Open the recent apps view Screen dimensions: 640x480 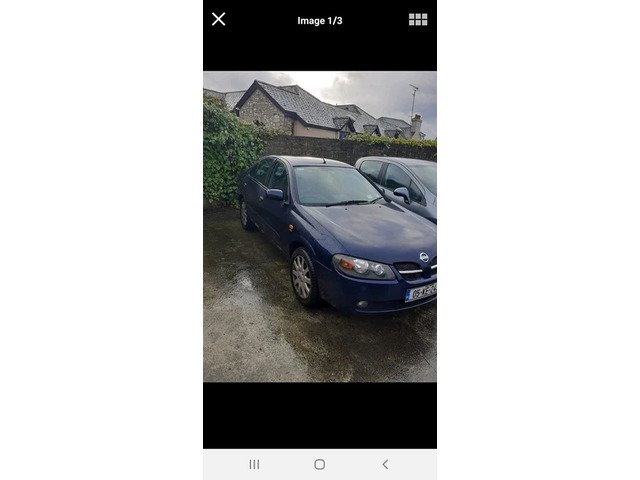(254, 464)
